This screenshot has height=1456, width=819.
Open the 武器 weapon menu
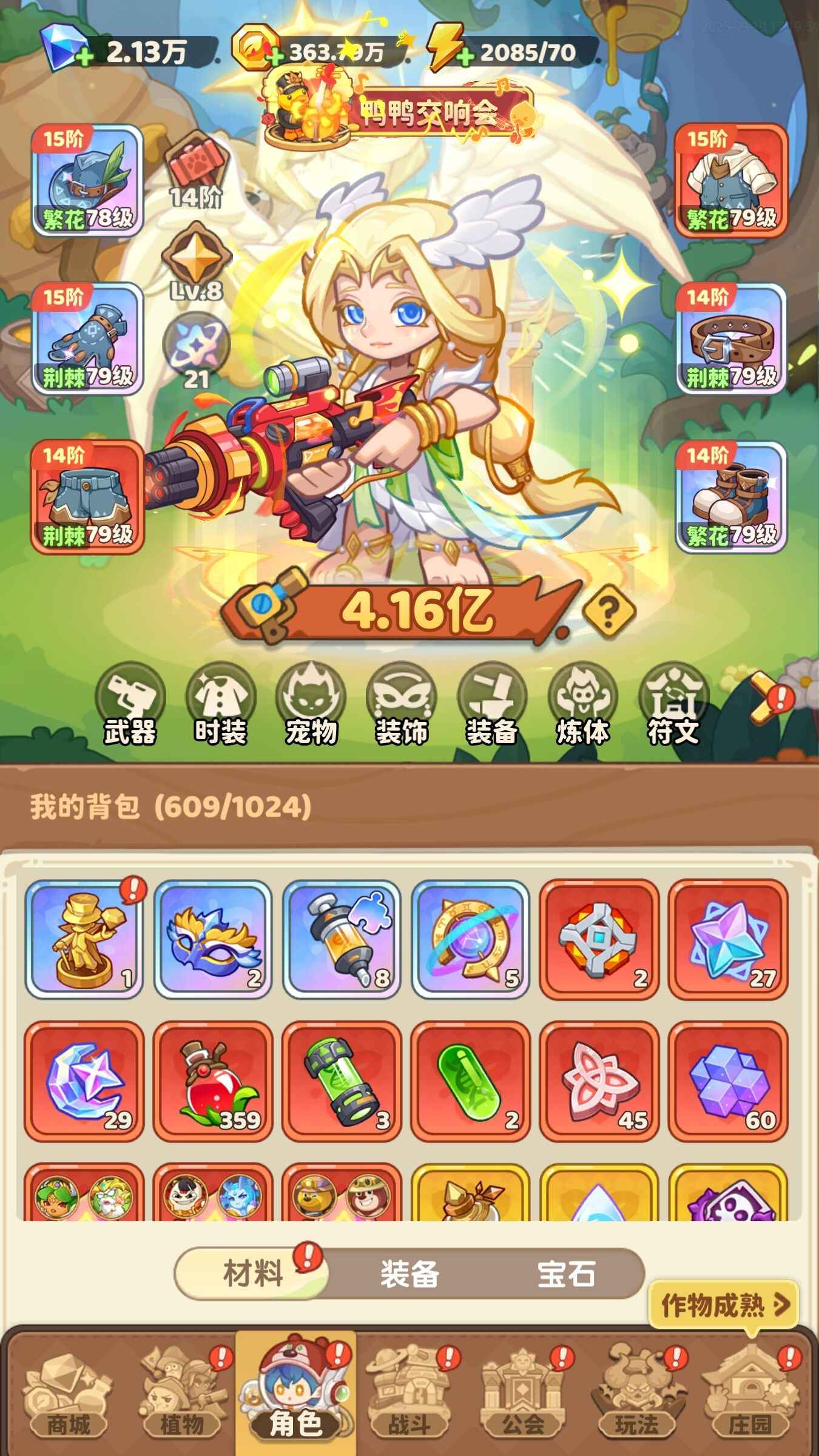coord(130,704)
